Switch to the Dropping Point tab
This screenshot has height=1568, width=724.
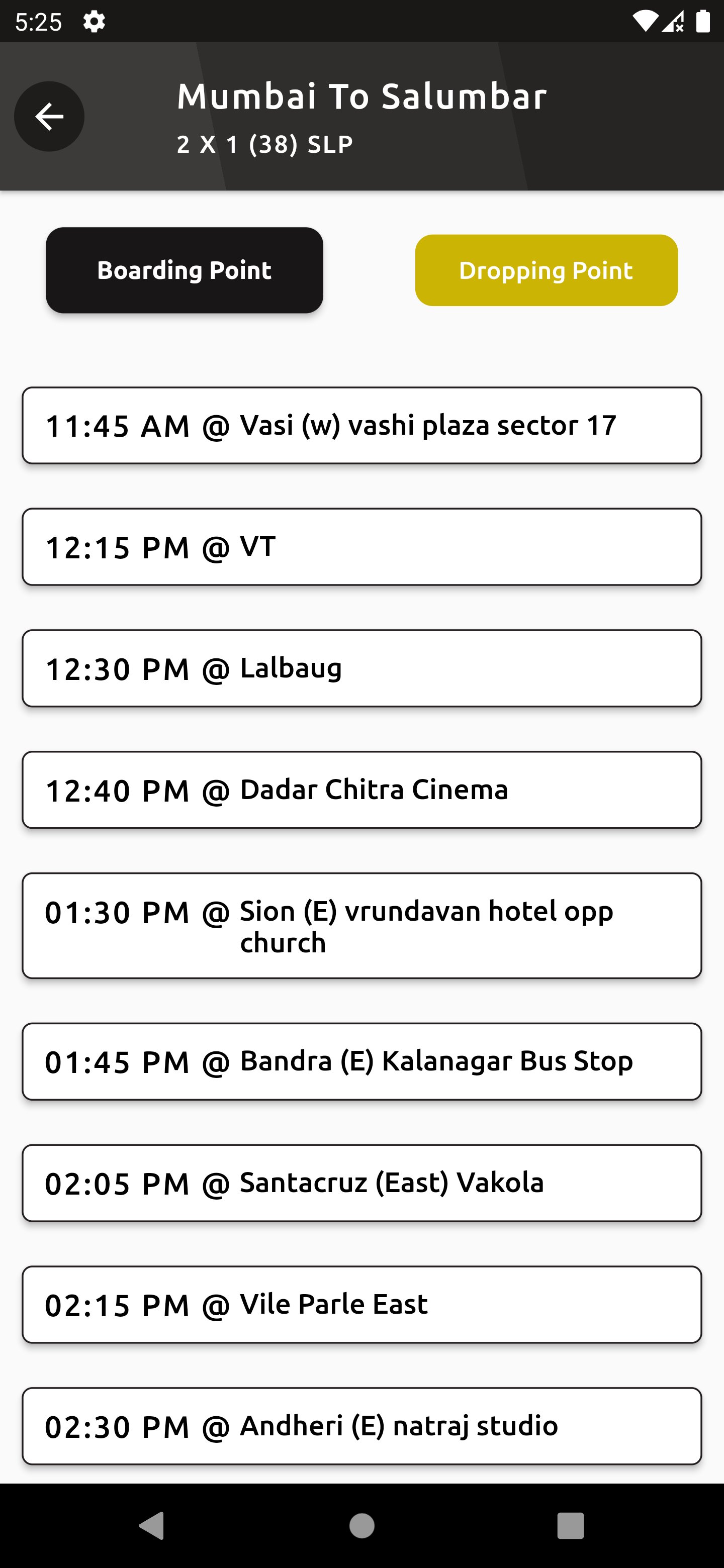[x=546, y=270]
